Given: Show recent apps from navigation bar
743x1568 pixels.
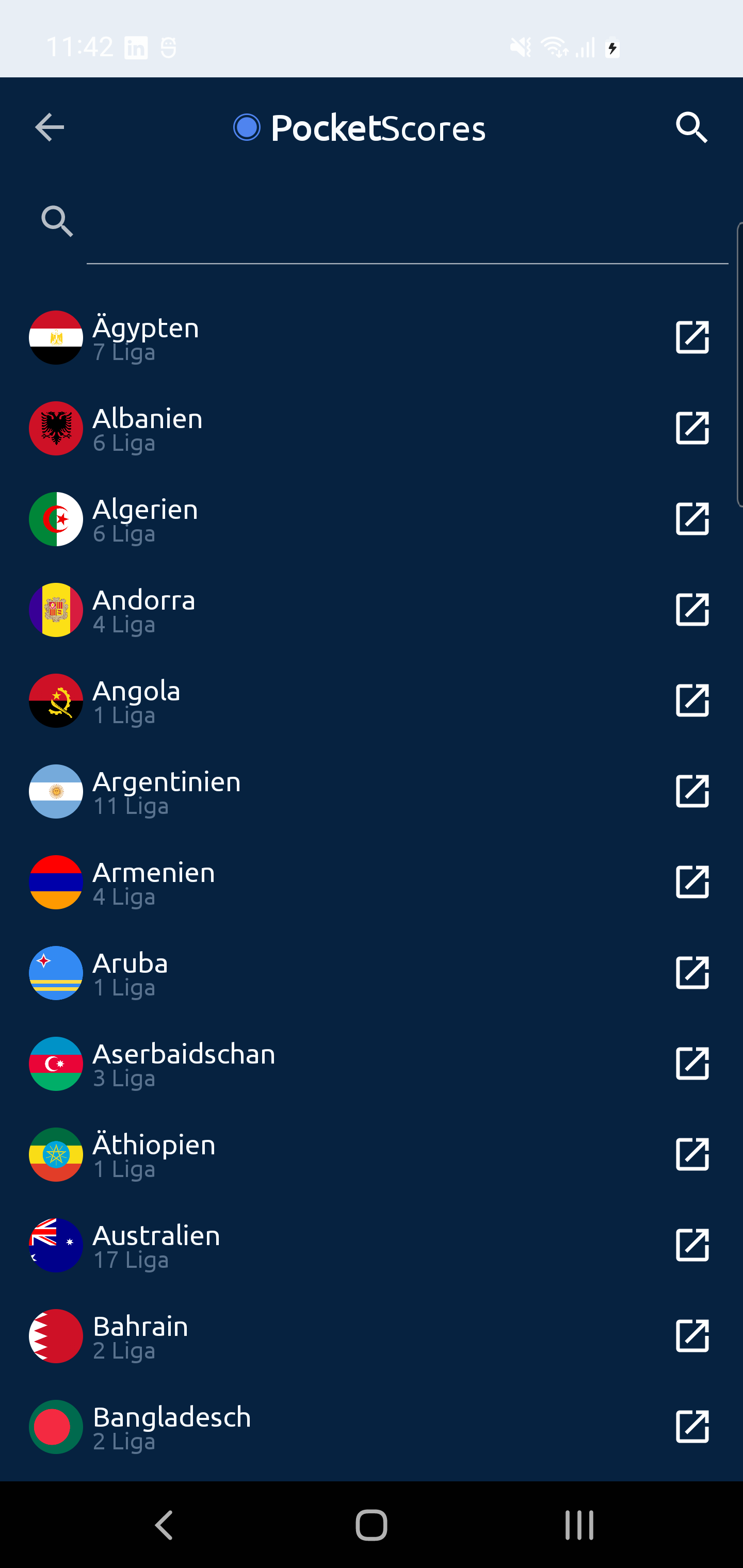Looking at the screenshot, I should [578, 1525].
